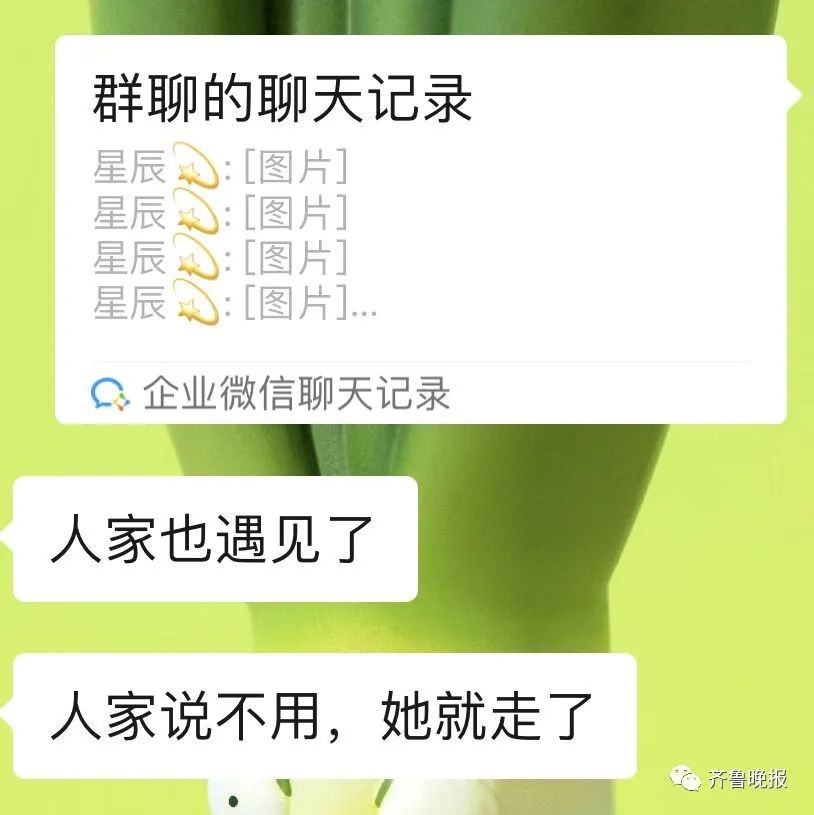Open the 群聊的聊天记录 chat record card

[420, 230]
